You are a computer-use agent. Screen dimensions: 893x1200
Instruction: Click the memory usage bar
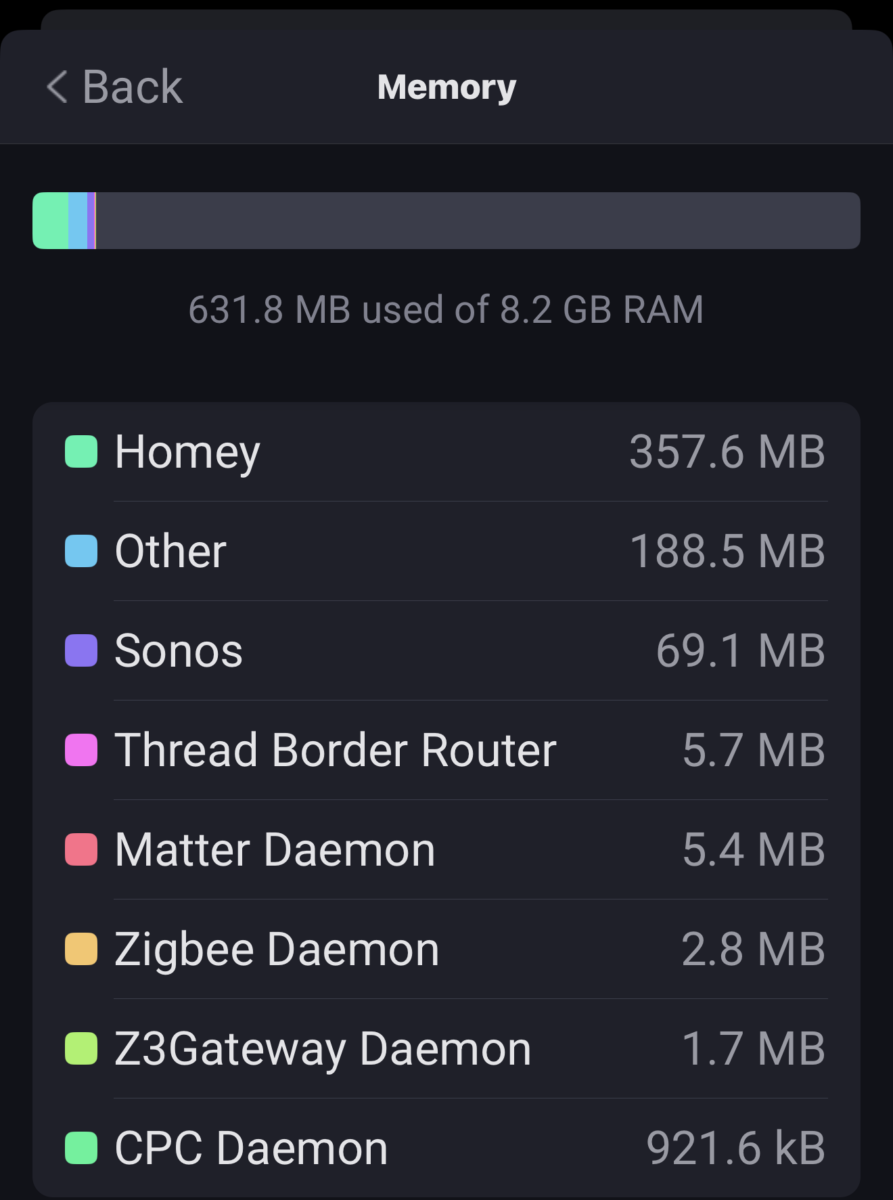point(446,220)
